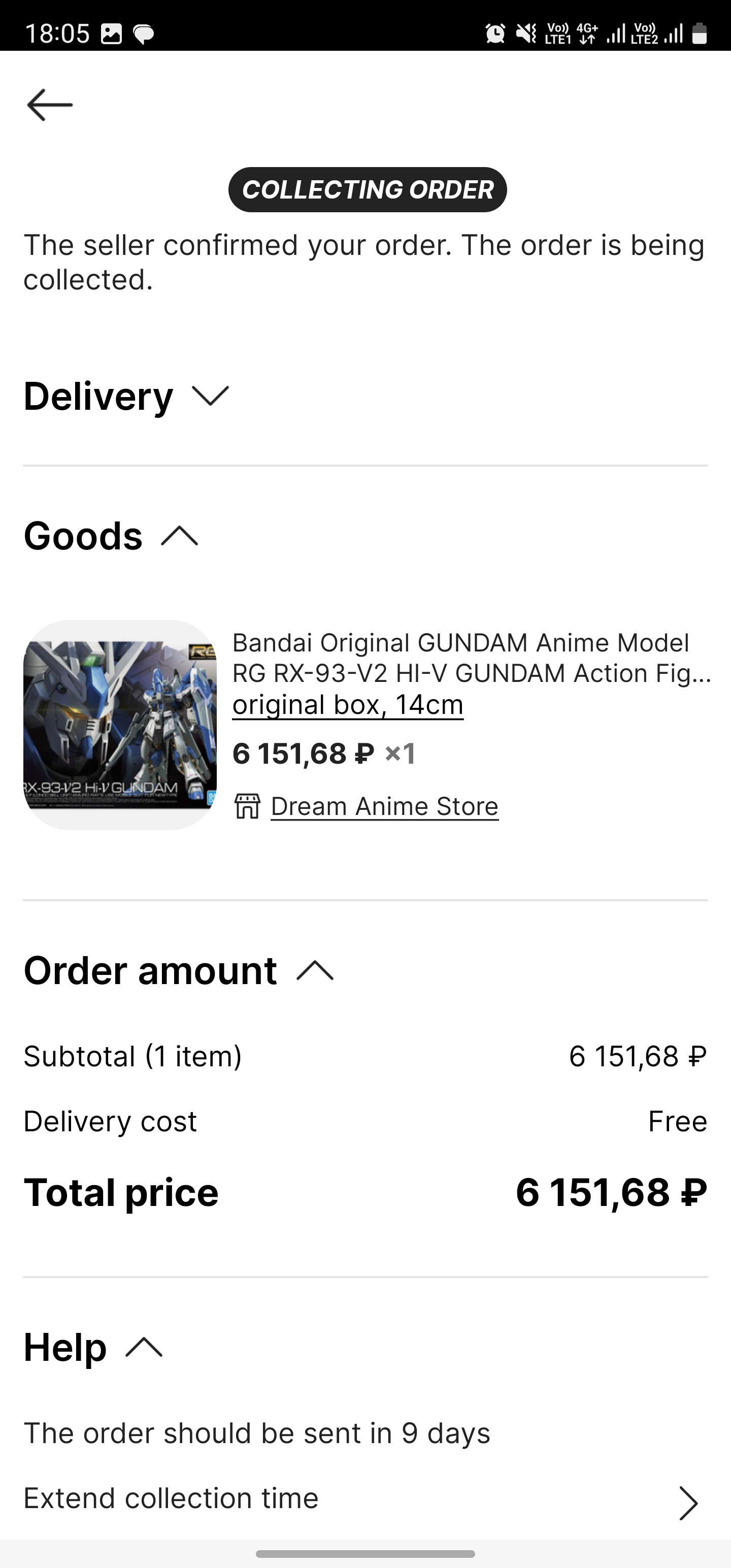This screenshot has height=1568, width=731.
Task: Collapse the Goods section
Action: tap(180, 536)
